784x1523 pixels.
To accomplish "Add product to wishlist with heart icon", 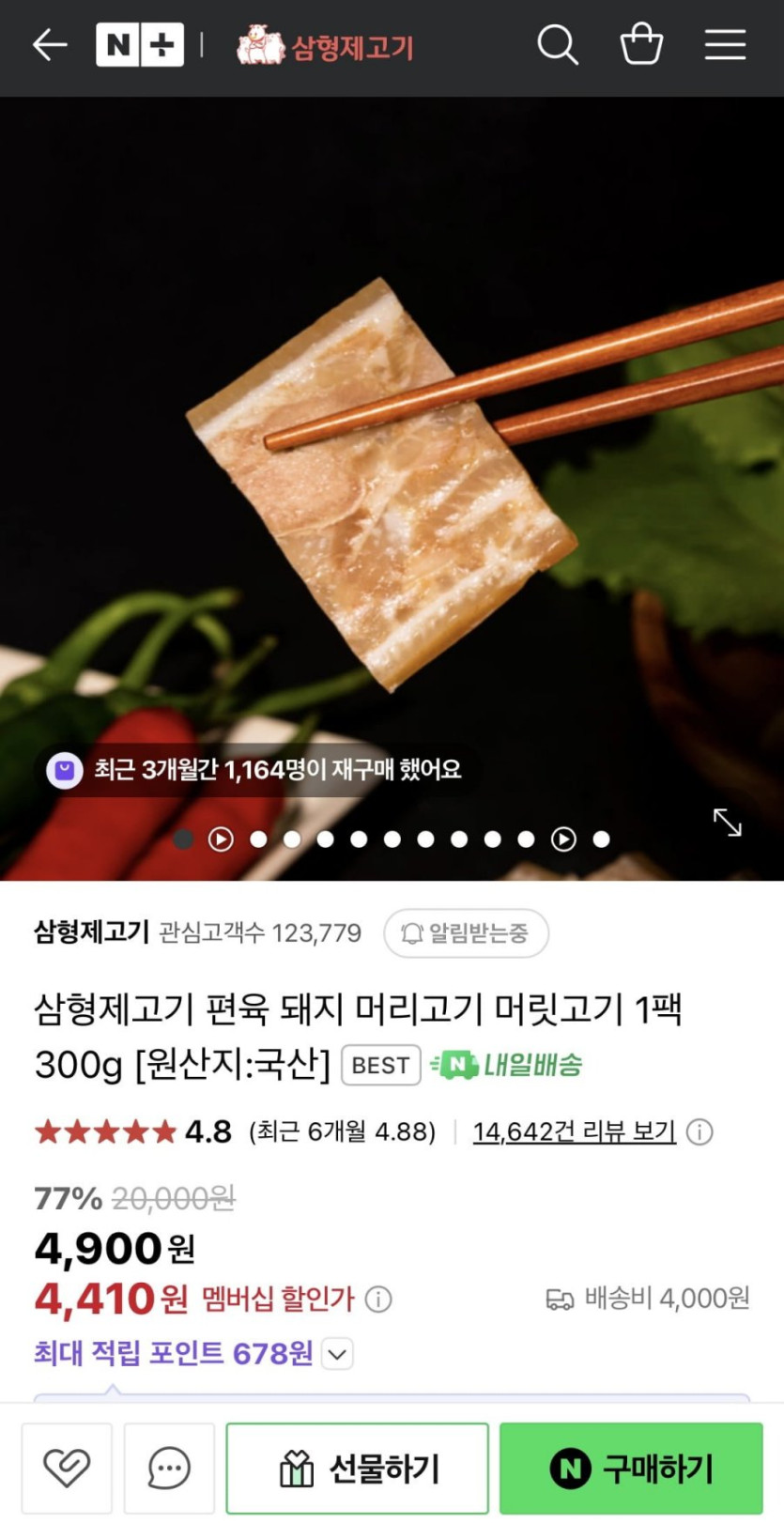I will point(67,1468).
